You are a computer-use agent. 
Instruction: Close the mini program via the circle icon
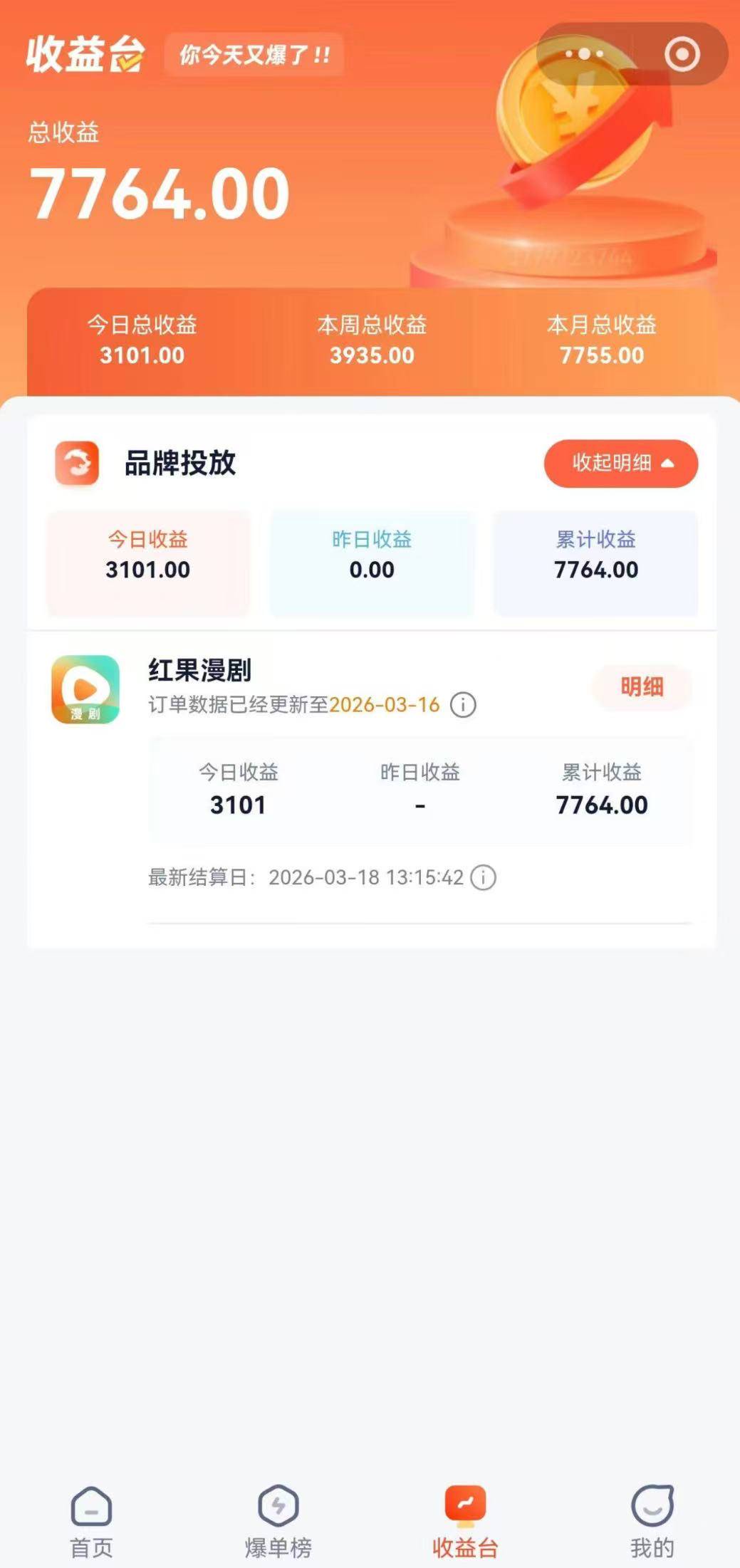pyautogui.click(x=682, y=54)
